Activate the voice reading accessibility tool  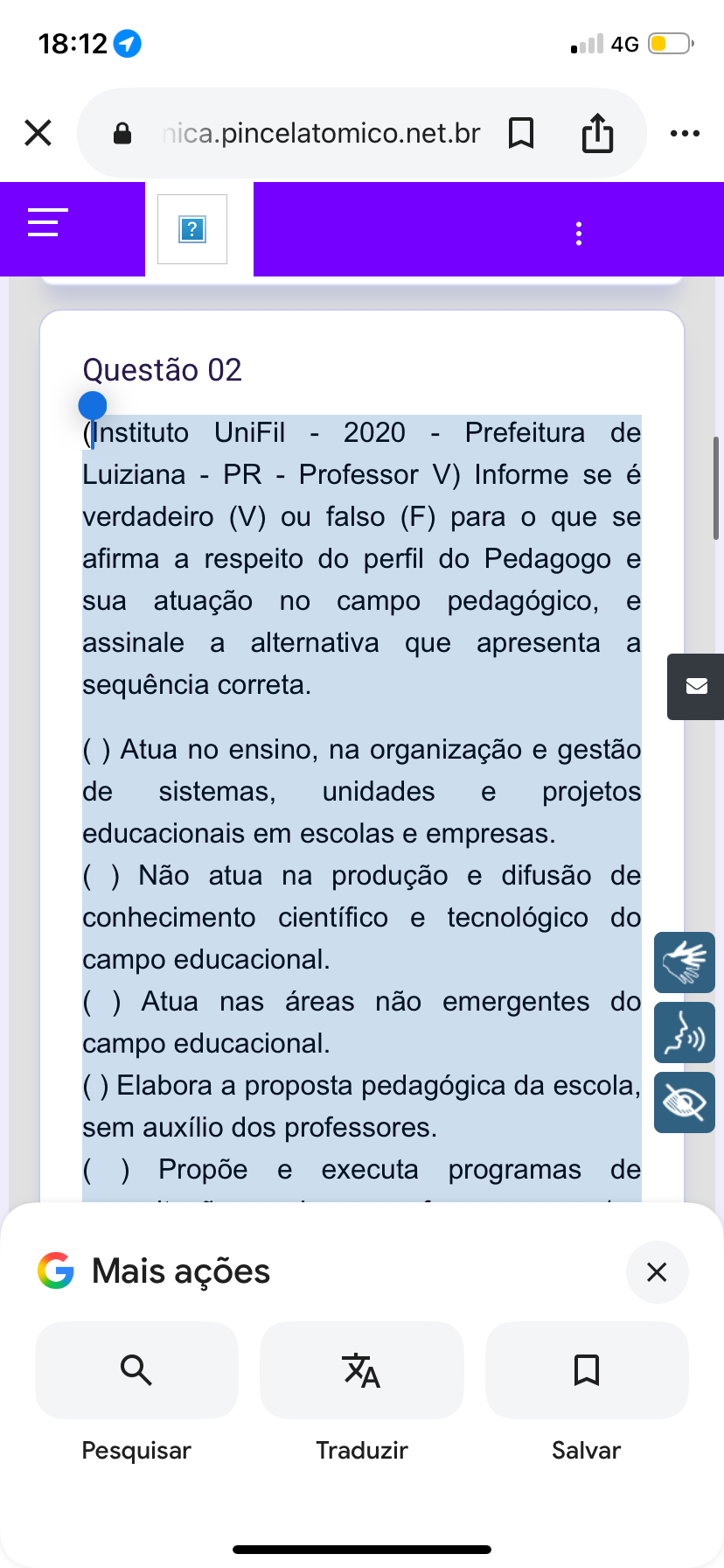tap(684, 1032)
